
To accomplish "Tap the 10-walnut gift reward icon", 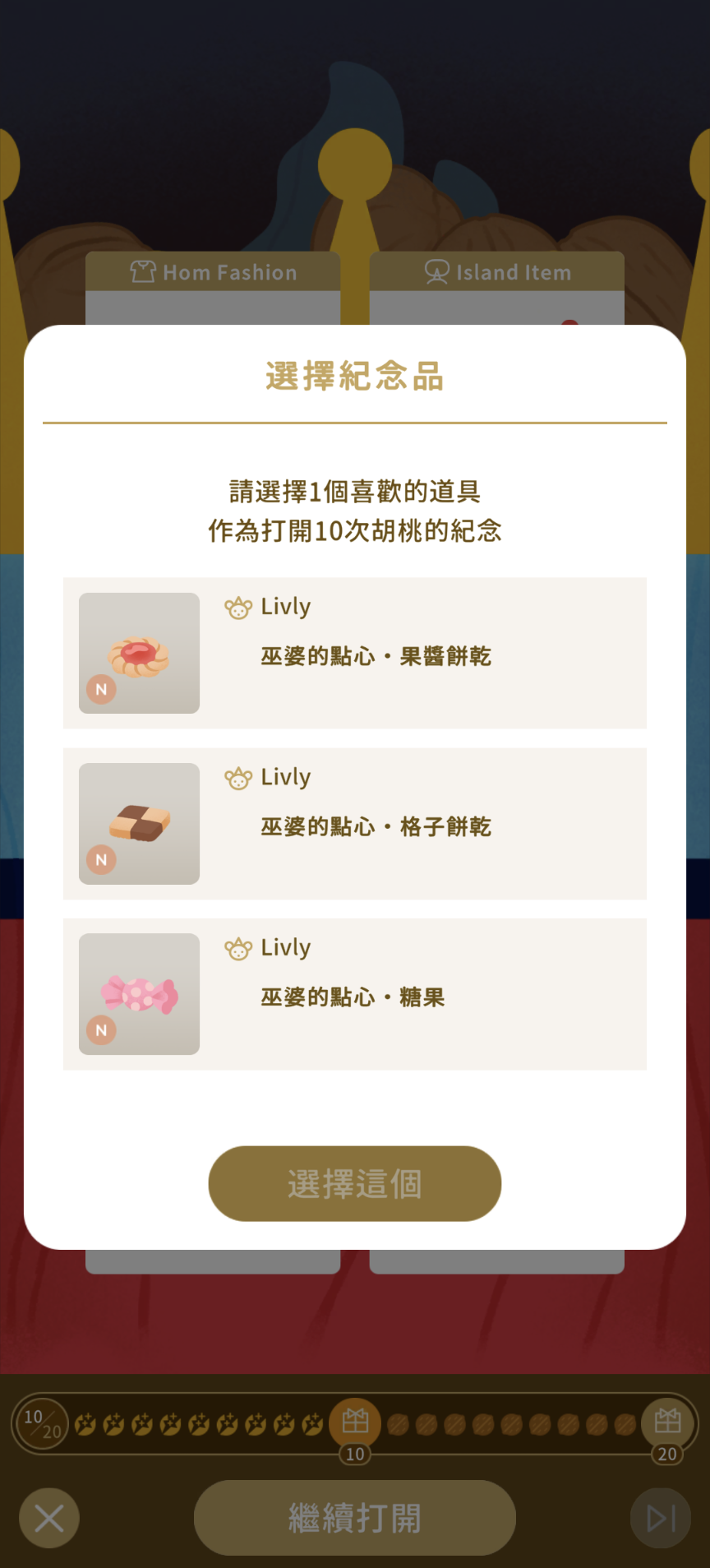I will point(355,1422).
